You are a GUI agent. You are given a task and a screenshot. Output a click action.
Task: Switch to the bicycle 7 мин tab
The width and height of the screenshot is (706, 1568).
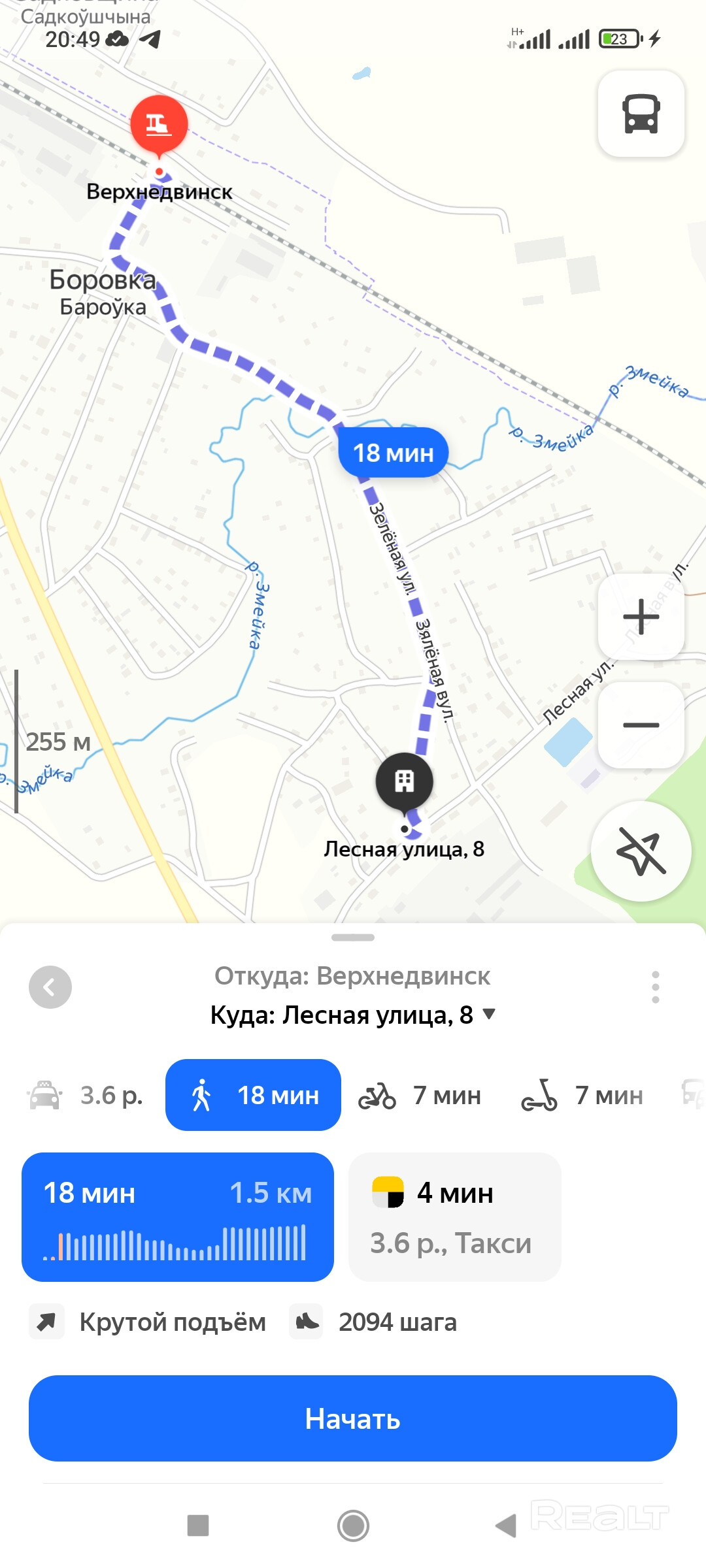(420, 1095)
